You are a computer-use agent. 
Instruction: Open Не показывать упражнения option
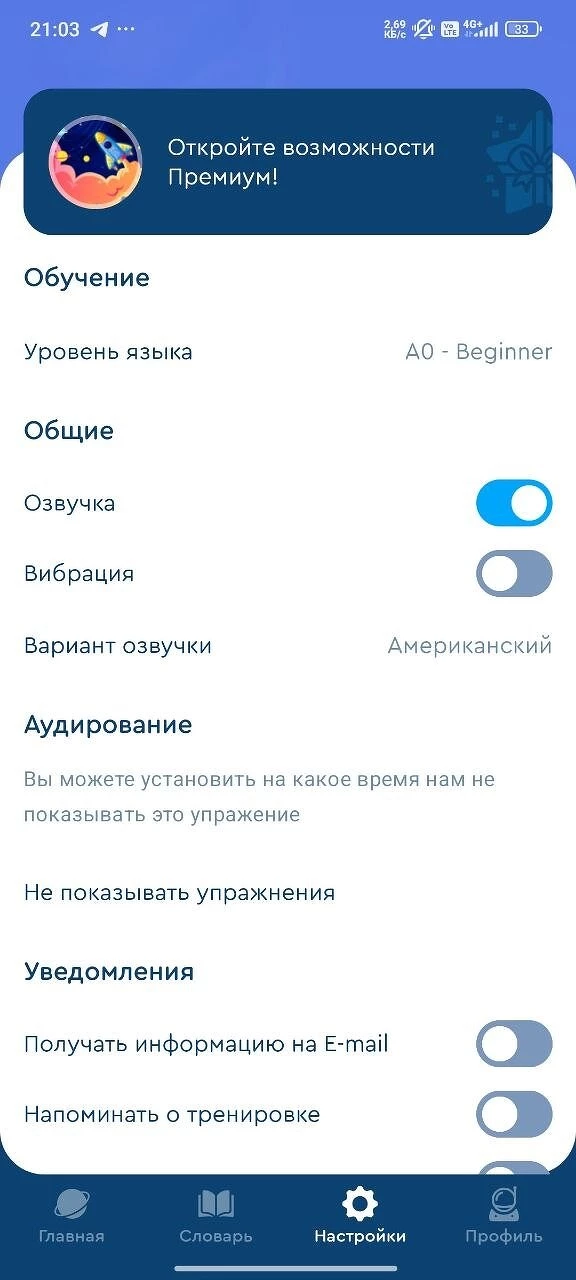[x=288, y=893]
